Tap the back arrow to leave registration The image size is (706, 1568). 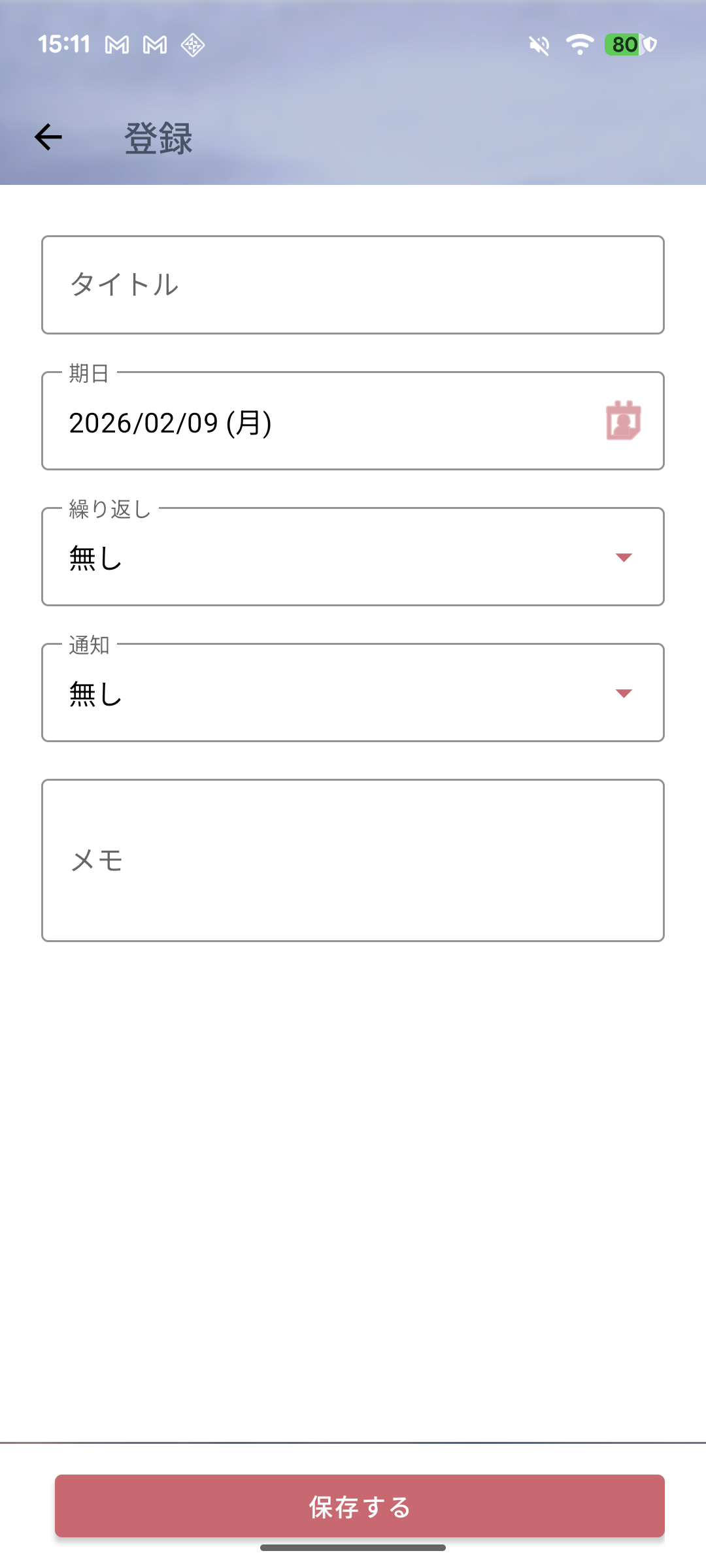(48, 137)
